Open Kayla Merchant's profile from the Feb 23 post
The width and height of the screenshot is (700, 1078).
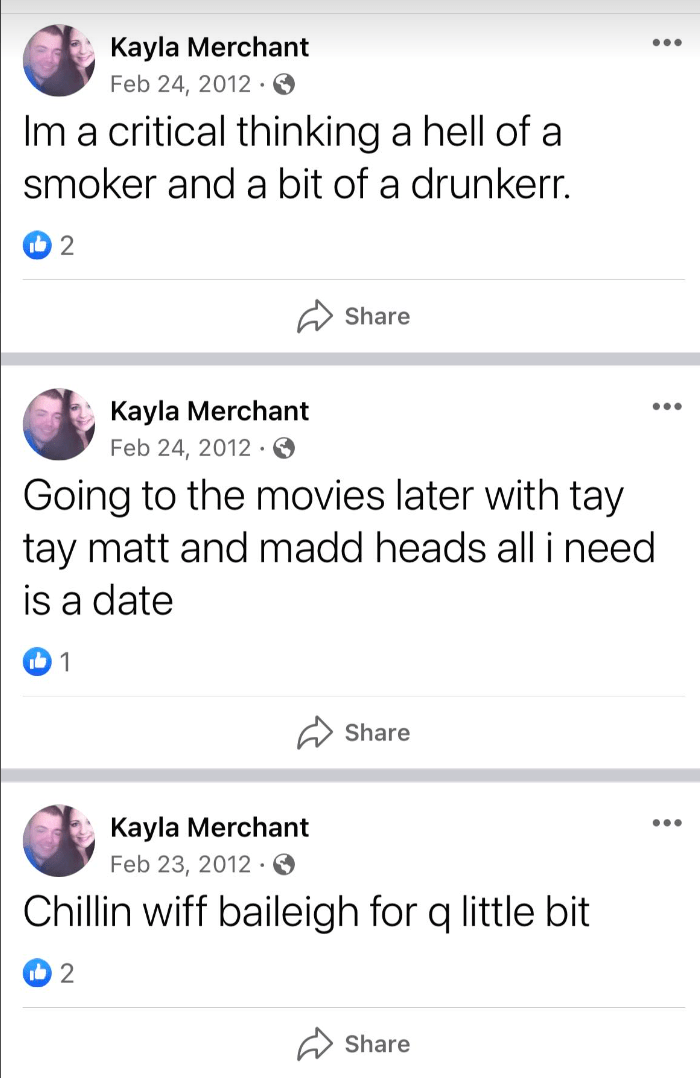pos(209,827)
